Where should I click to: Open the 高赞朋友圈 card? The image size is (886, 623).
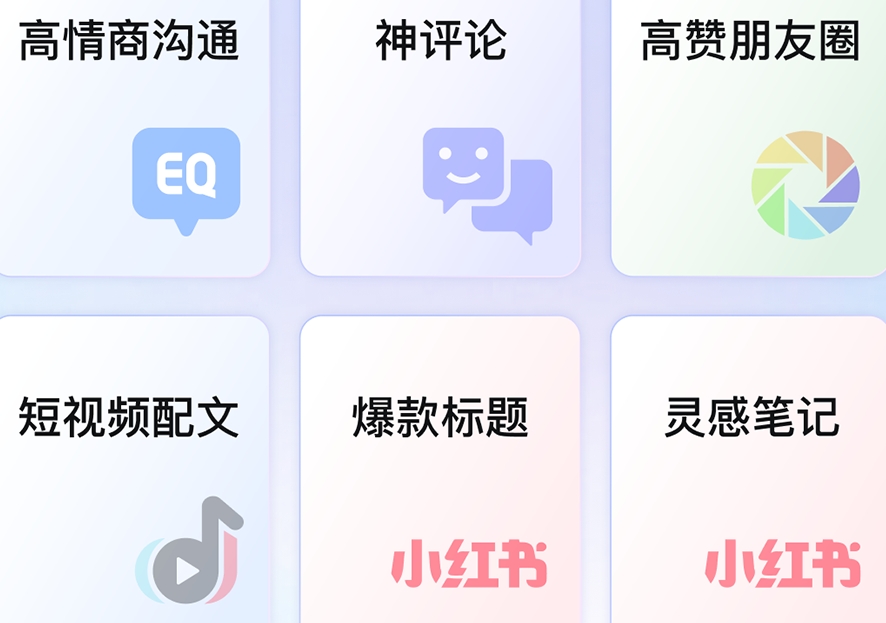pyautogui.click(x=748, y=135)
